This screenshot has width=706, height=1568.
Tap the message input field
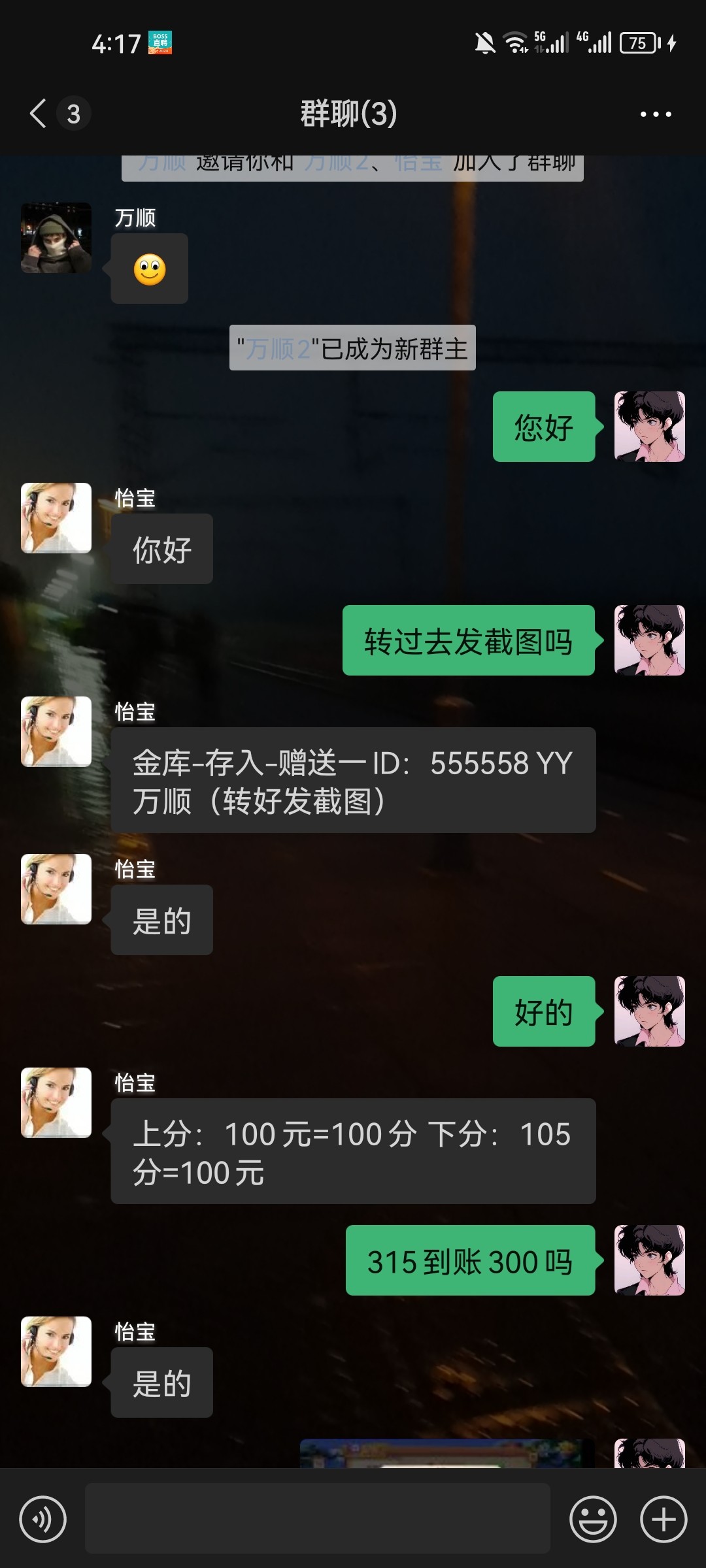[x=318, y=1518]
